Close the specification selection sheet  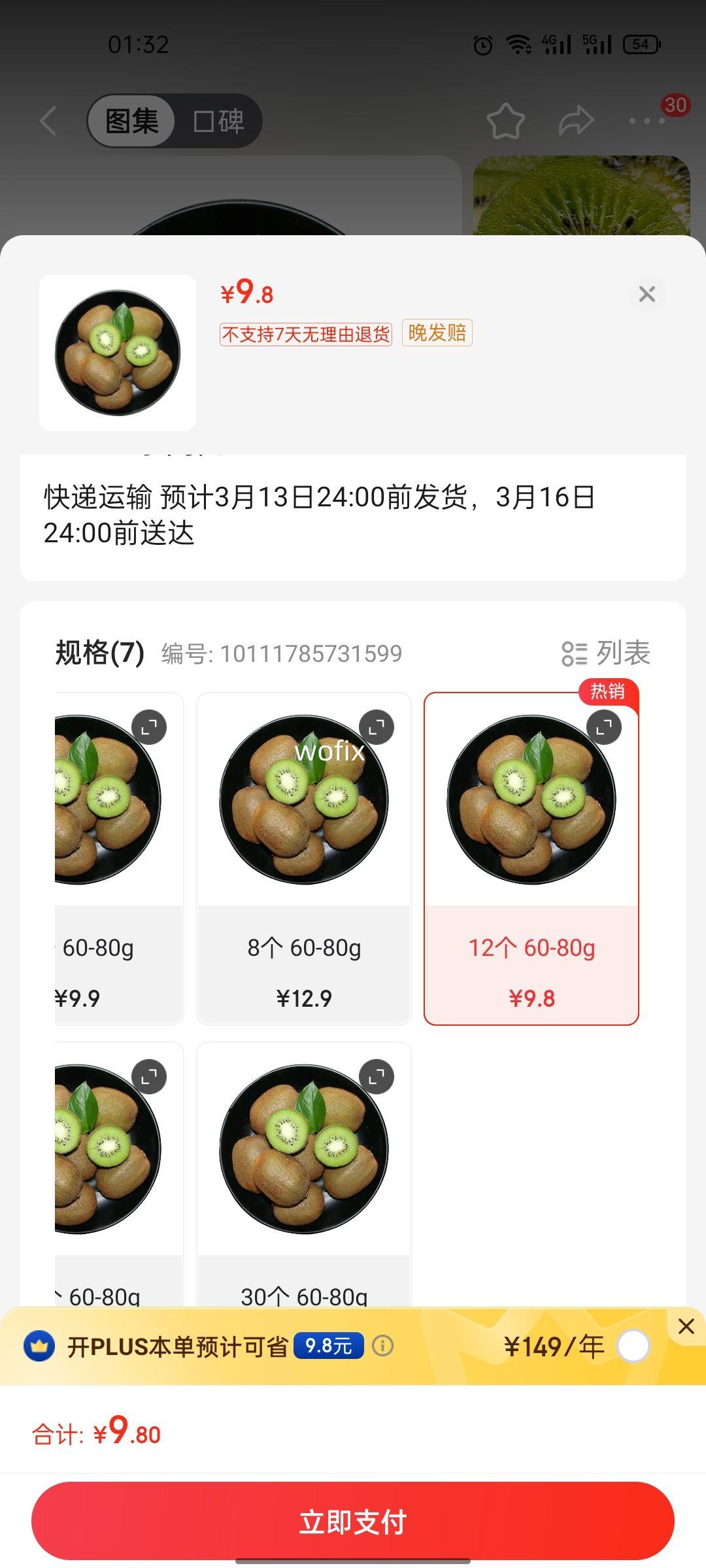click(647, 294)
